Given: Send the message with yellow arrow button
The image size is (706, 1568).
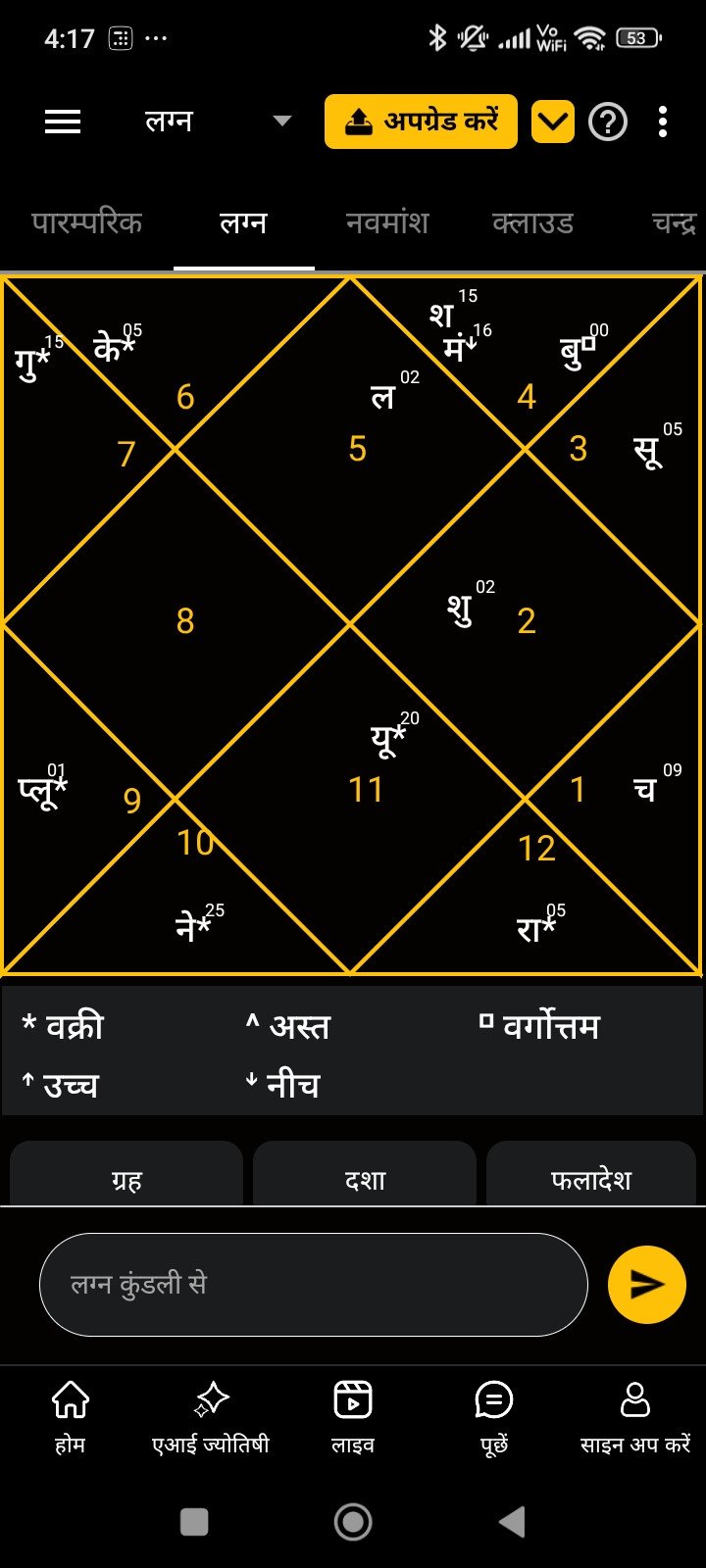Looking at the screenshot, I should (x=646, y=1284).
